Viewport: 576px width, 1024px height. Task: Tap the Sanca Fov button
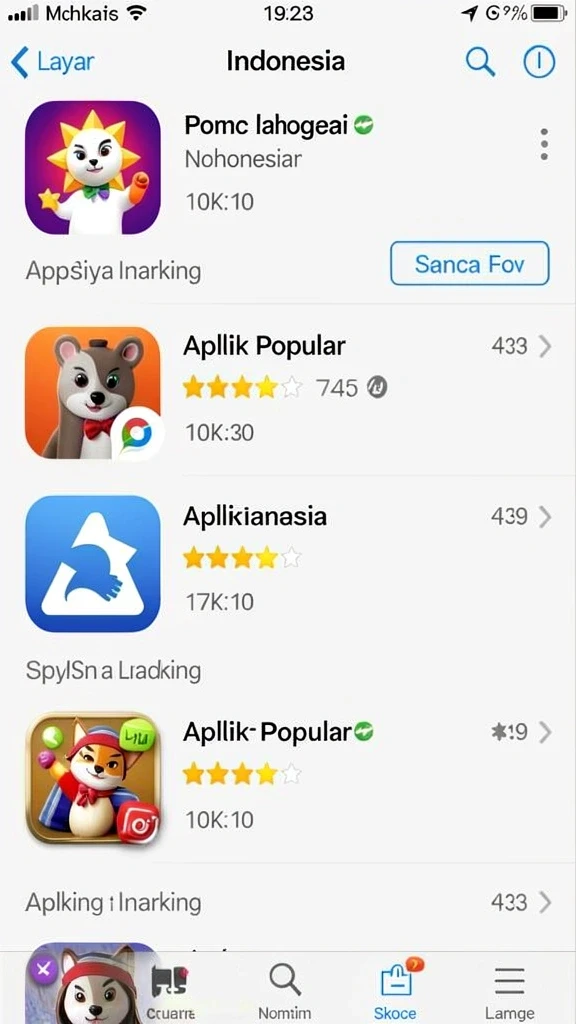pyautogui.click(x=470, y=263)
